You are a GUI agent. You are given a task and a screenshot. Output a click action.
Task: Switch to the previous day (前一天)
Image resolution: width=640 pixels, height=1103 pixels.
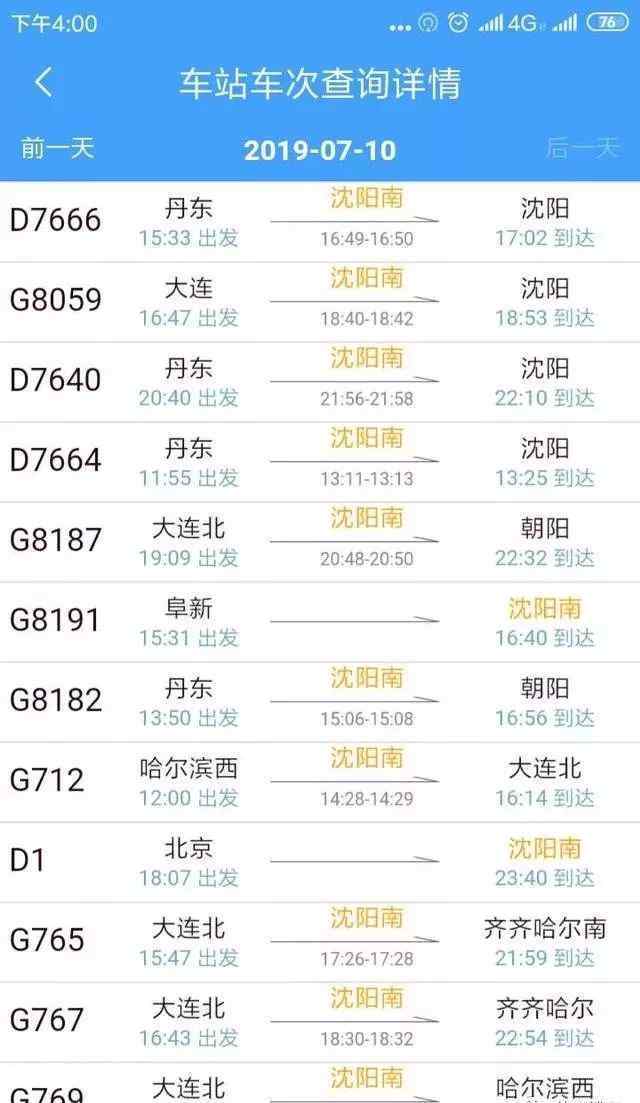(57, 148)
